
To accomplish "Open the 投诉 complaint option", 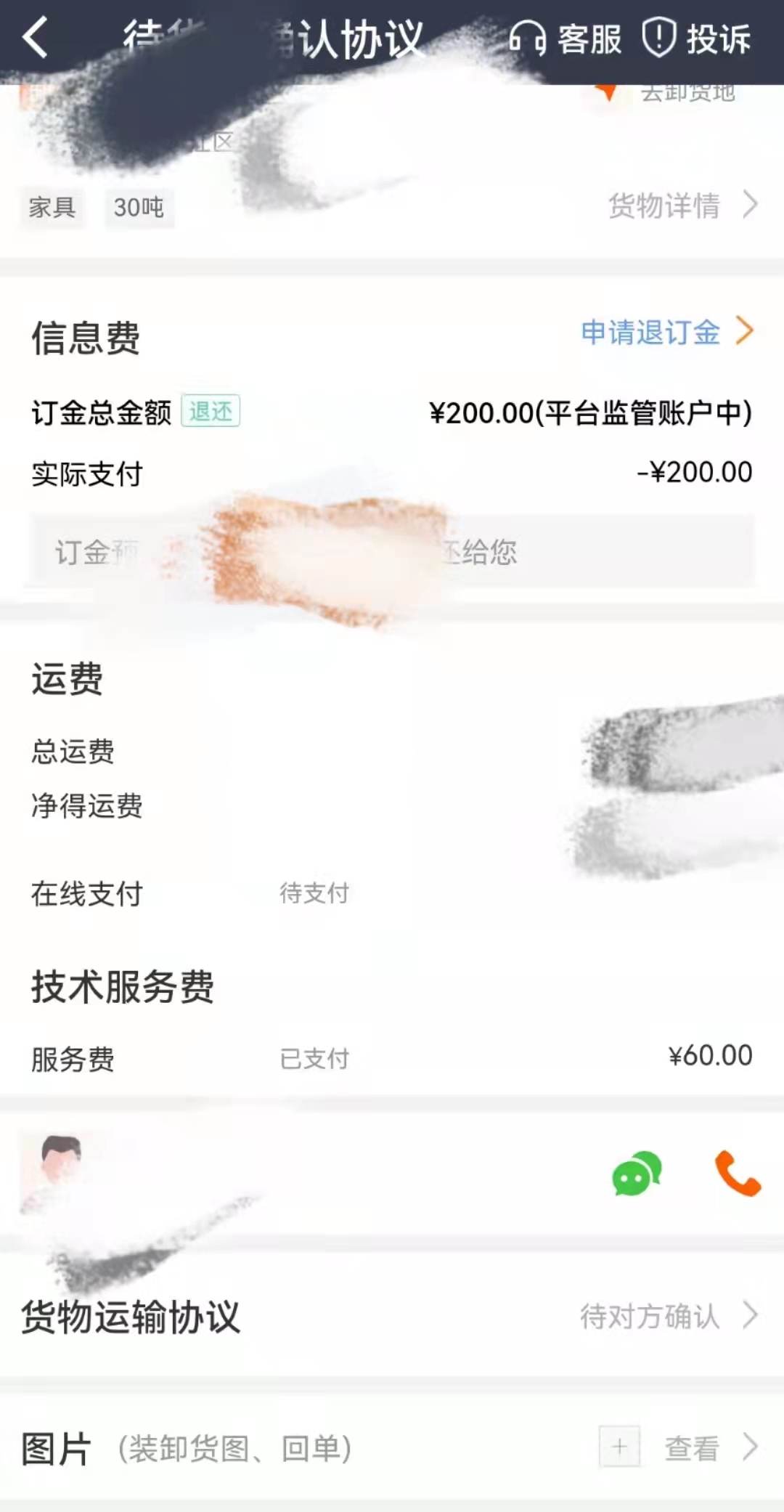I will pos(697,38).
